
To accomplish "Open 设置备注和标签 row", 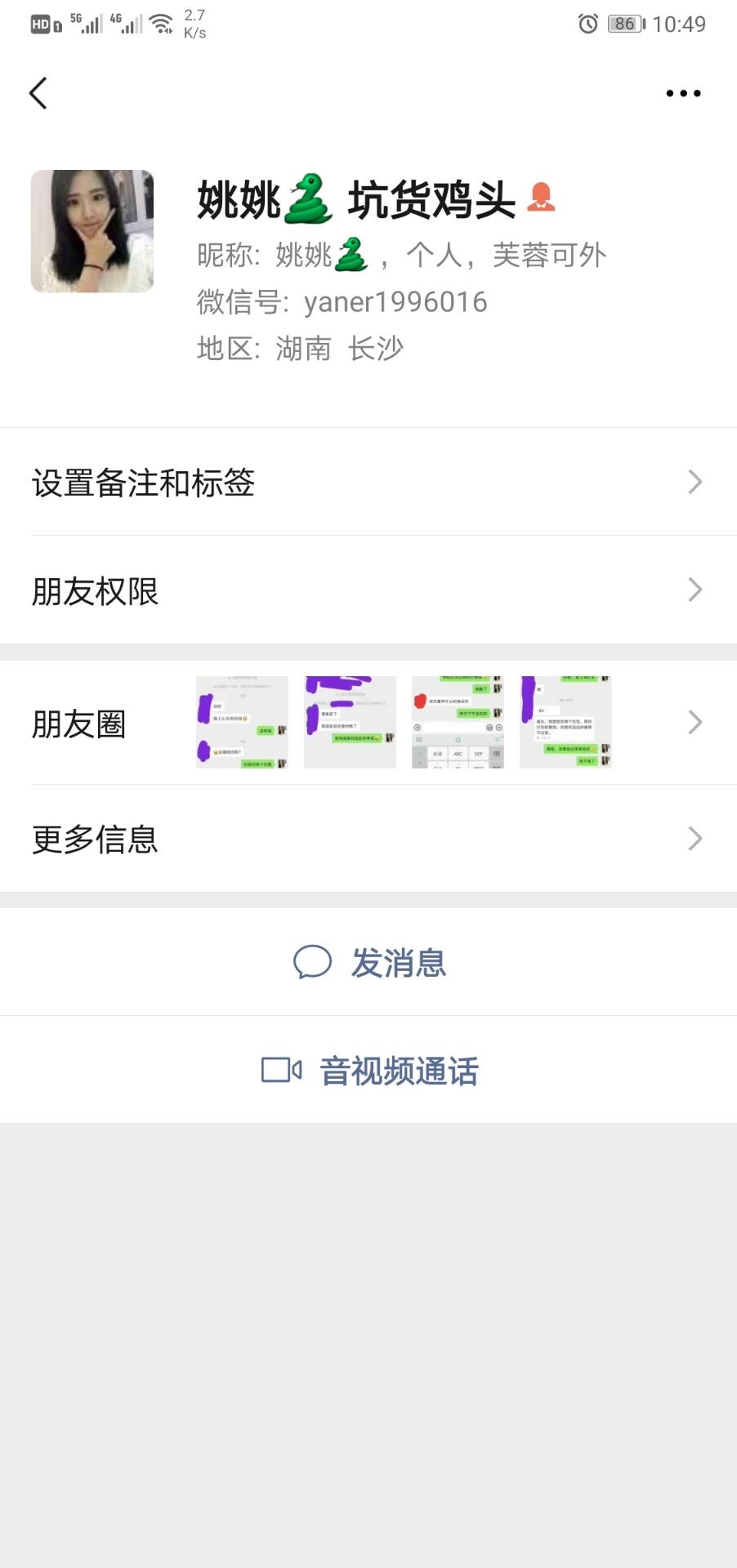I will [368, 482].
